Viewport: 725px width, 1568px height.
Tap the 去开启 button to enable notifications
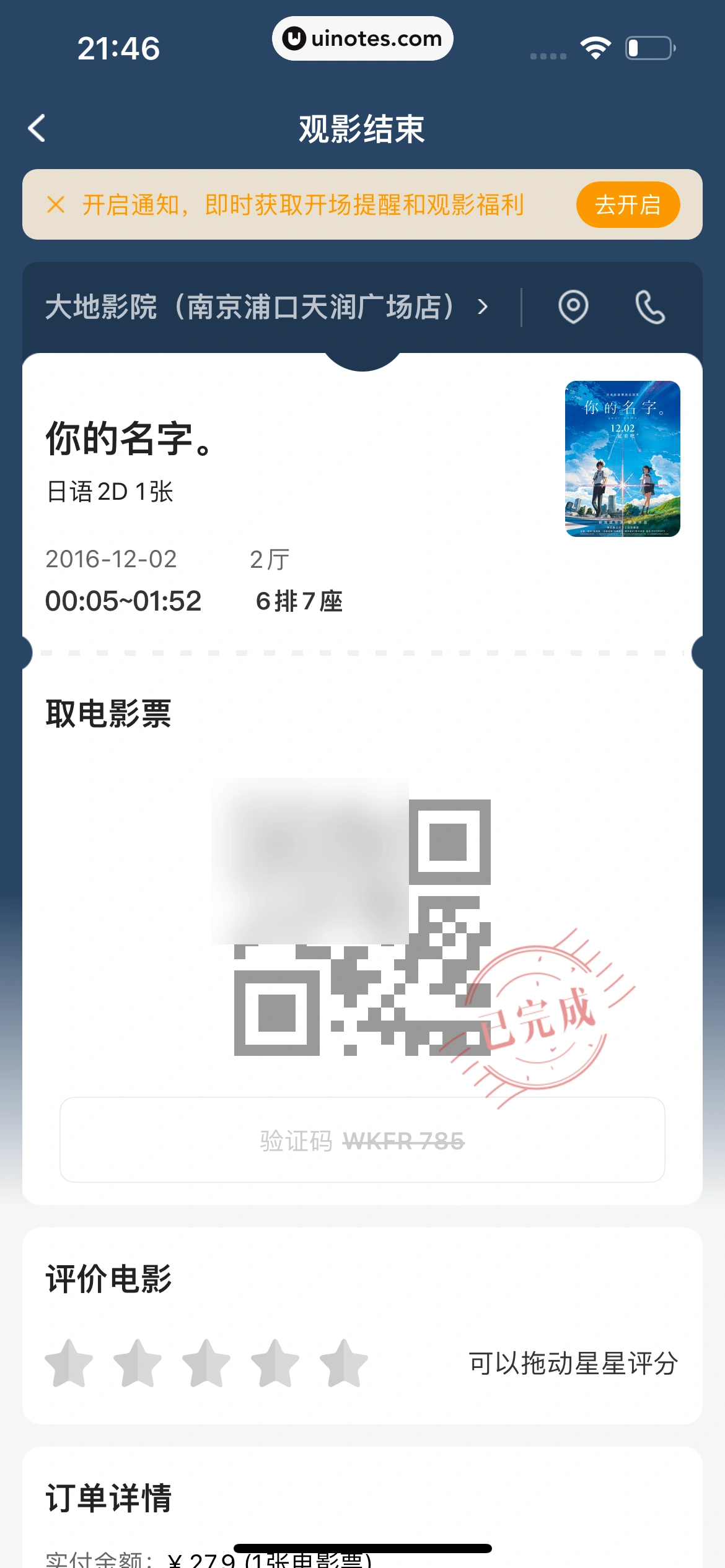click(x=627, y=204)
